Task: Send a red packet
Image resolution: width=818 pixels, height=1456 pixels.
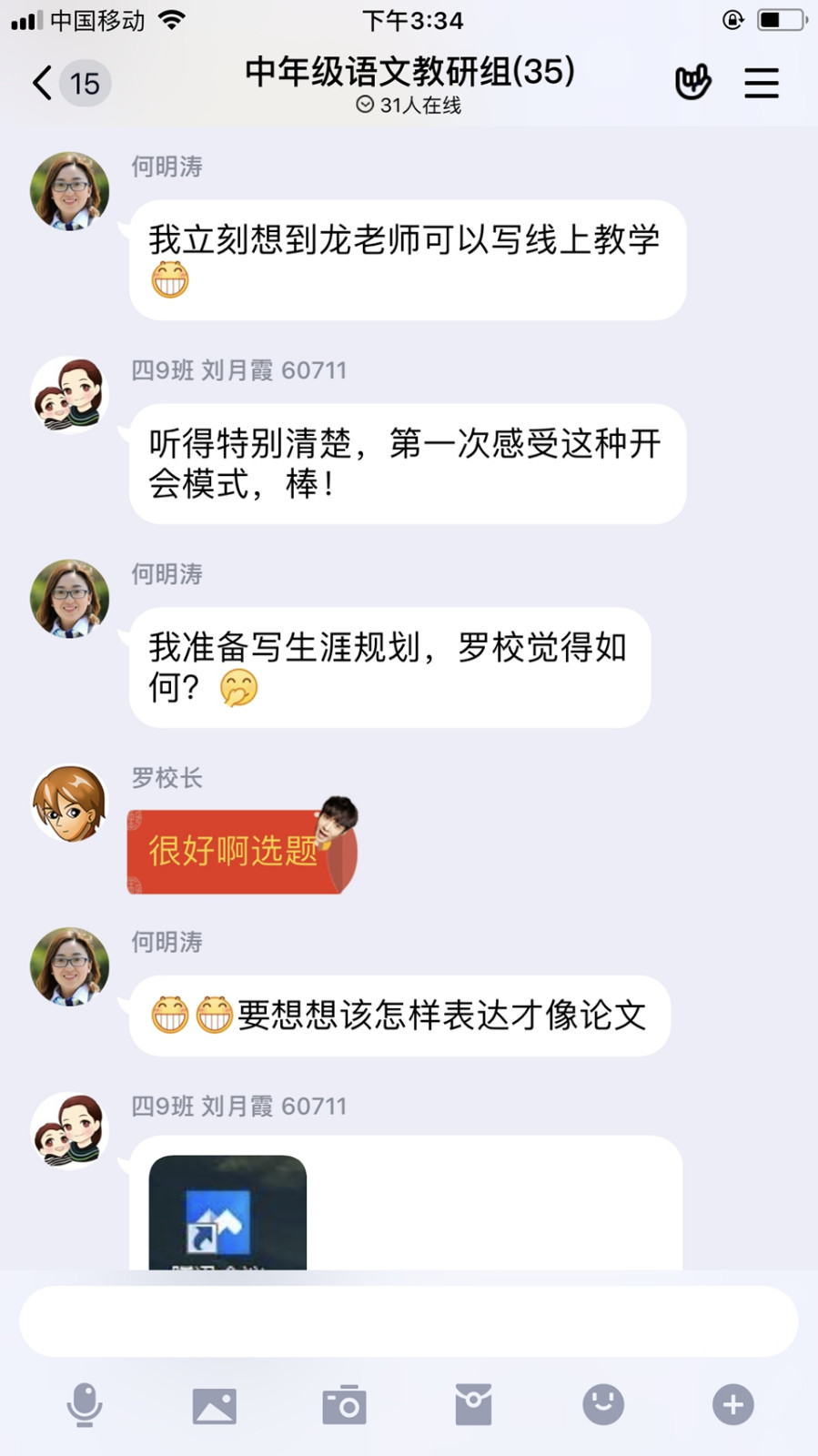Action: click(473, 1405)
